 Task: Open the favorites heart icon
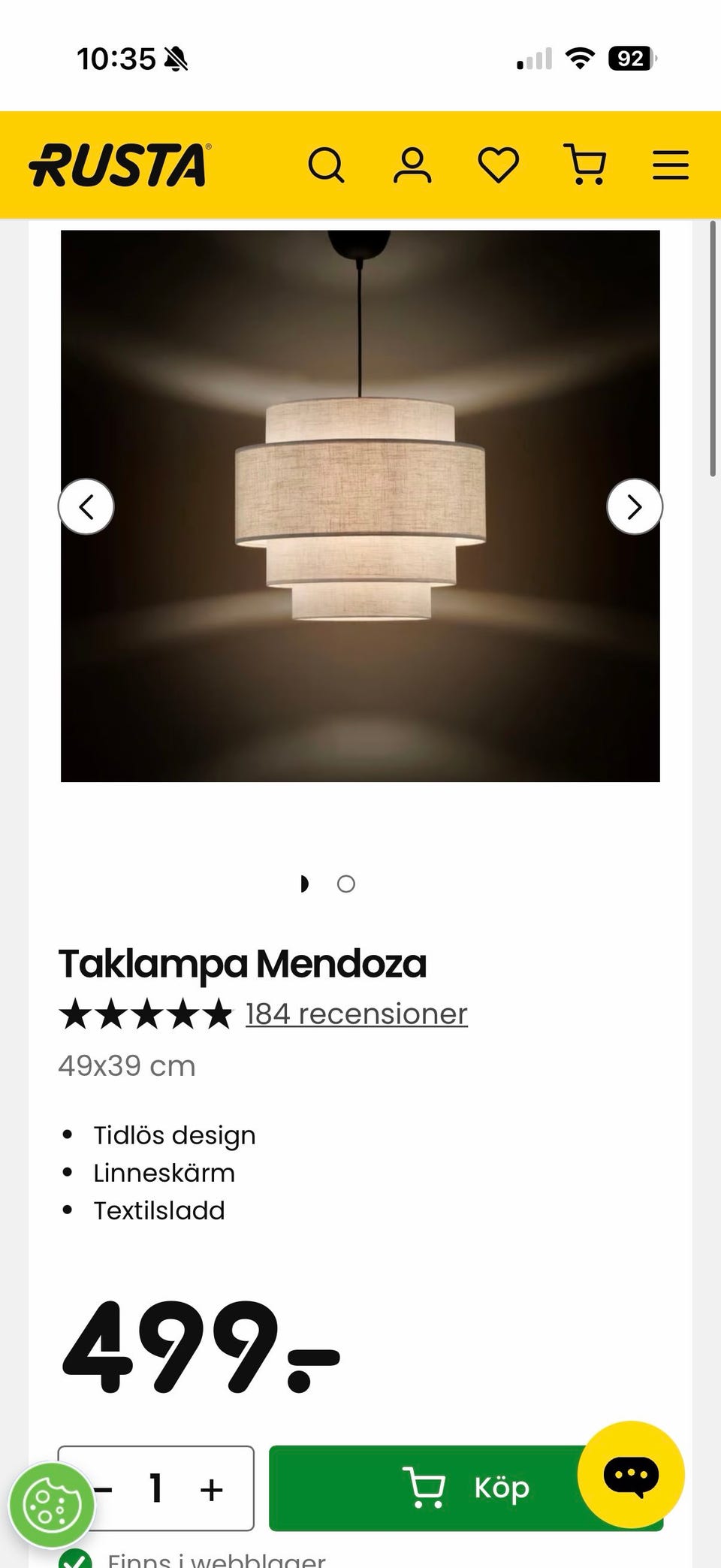pyautogui.click(x=499, y=165)
